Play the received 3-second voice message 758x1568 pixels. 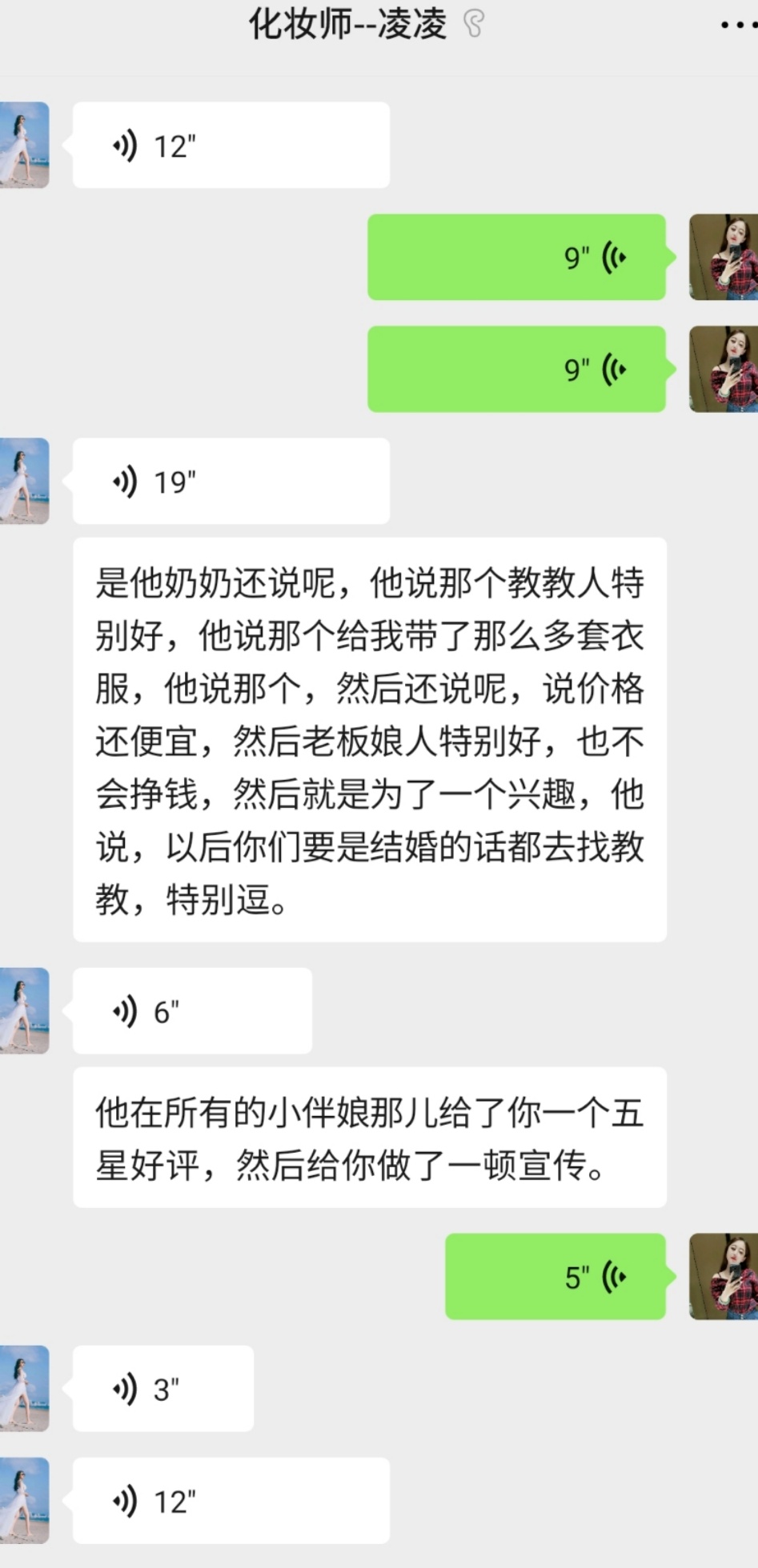pos(163,1389)
